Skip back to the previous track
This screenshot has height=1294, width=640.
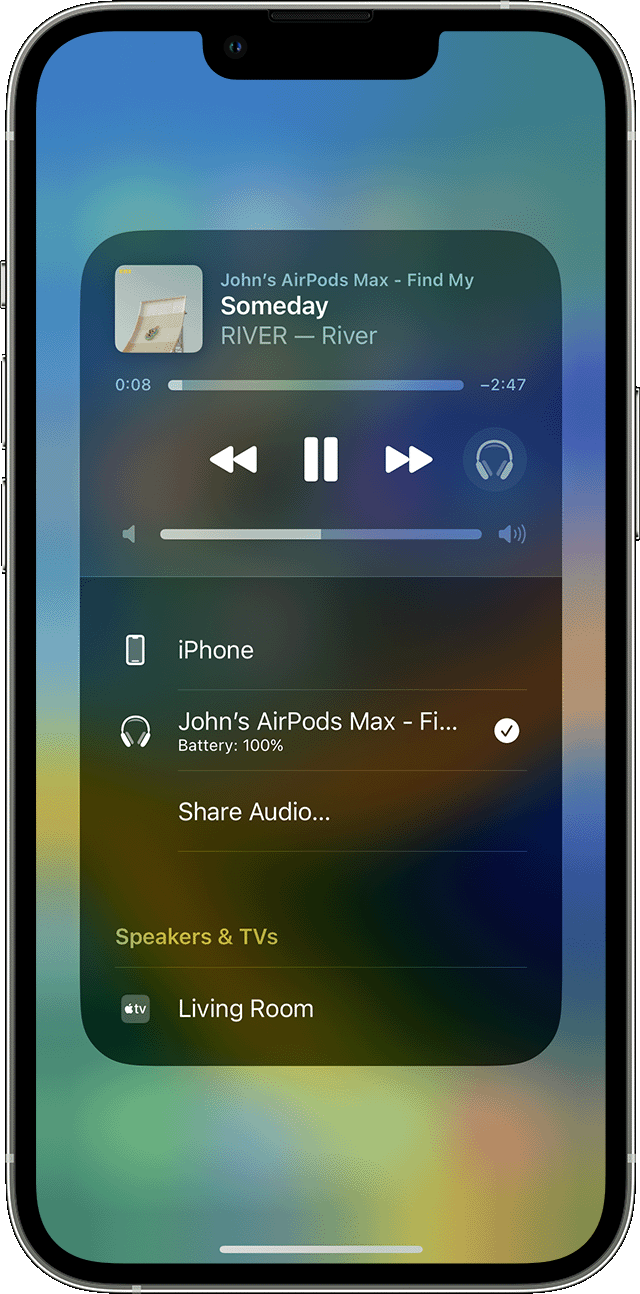coord(233,460)
